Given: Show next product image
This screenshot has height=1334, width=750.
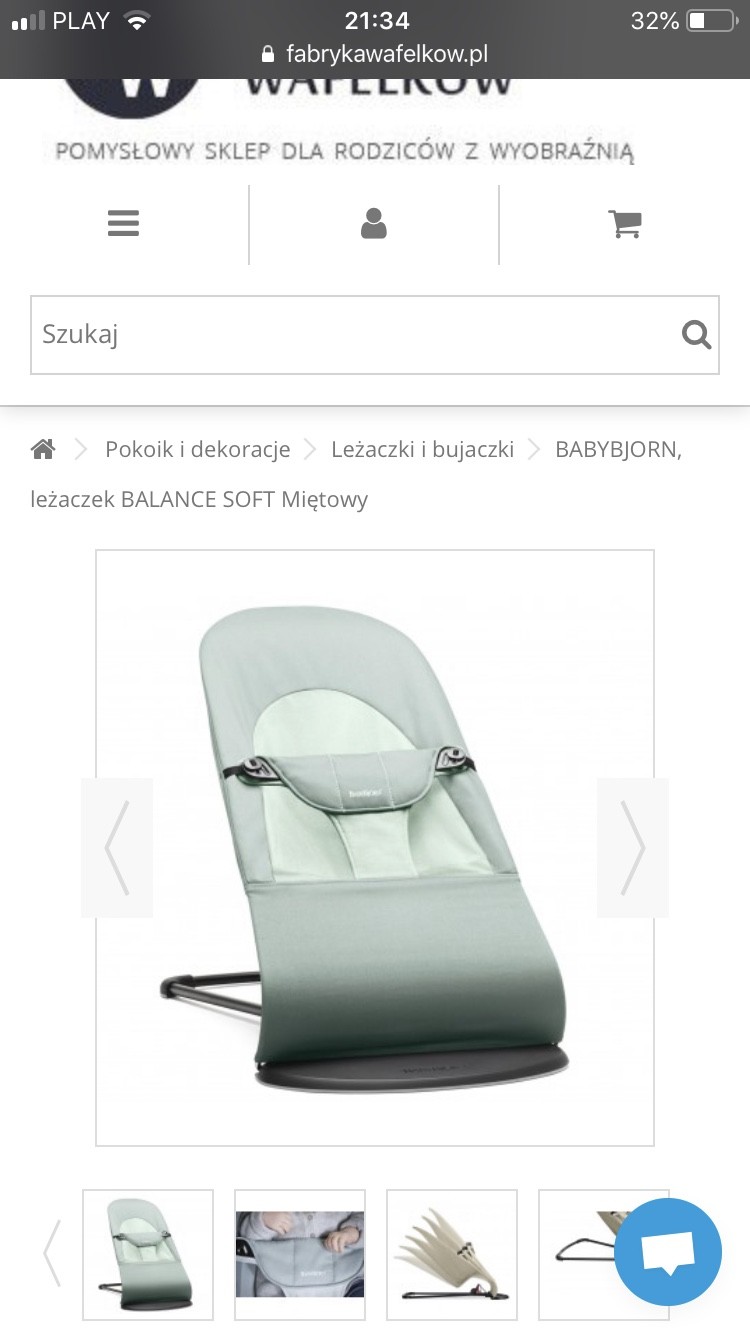Looking at the screenshot, I should coord(632,848).
